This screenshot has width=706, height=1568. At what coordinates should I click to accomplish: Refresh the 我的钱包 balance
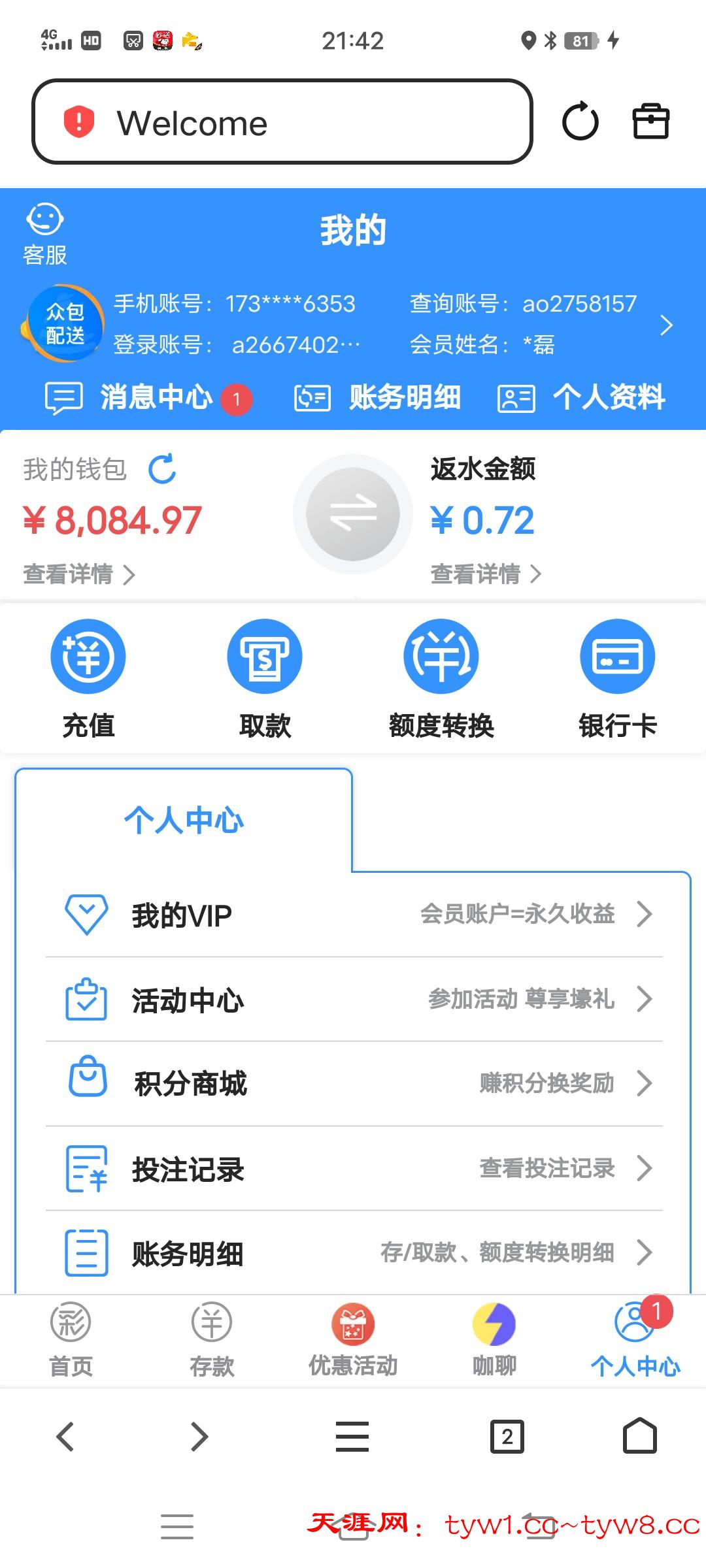162,469
